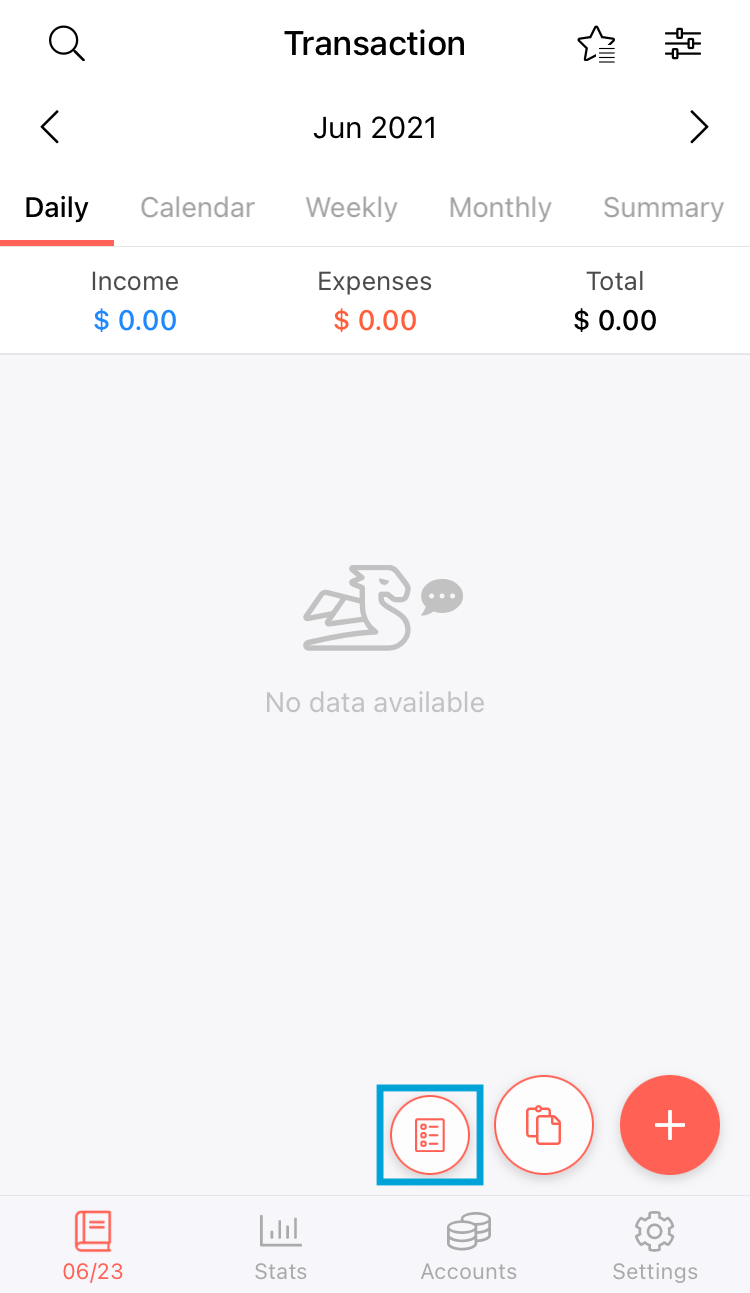Open the starred bookmarks list
The width and height of the screenshot is (750, 1293).
596,44
